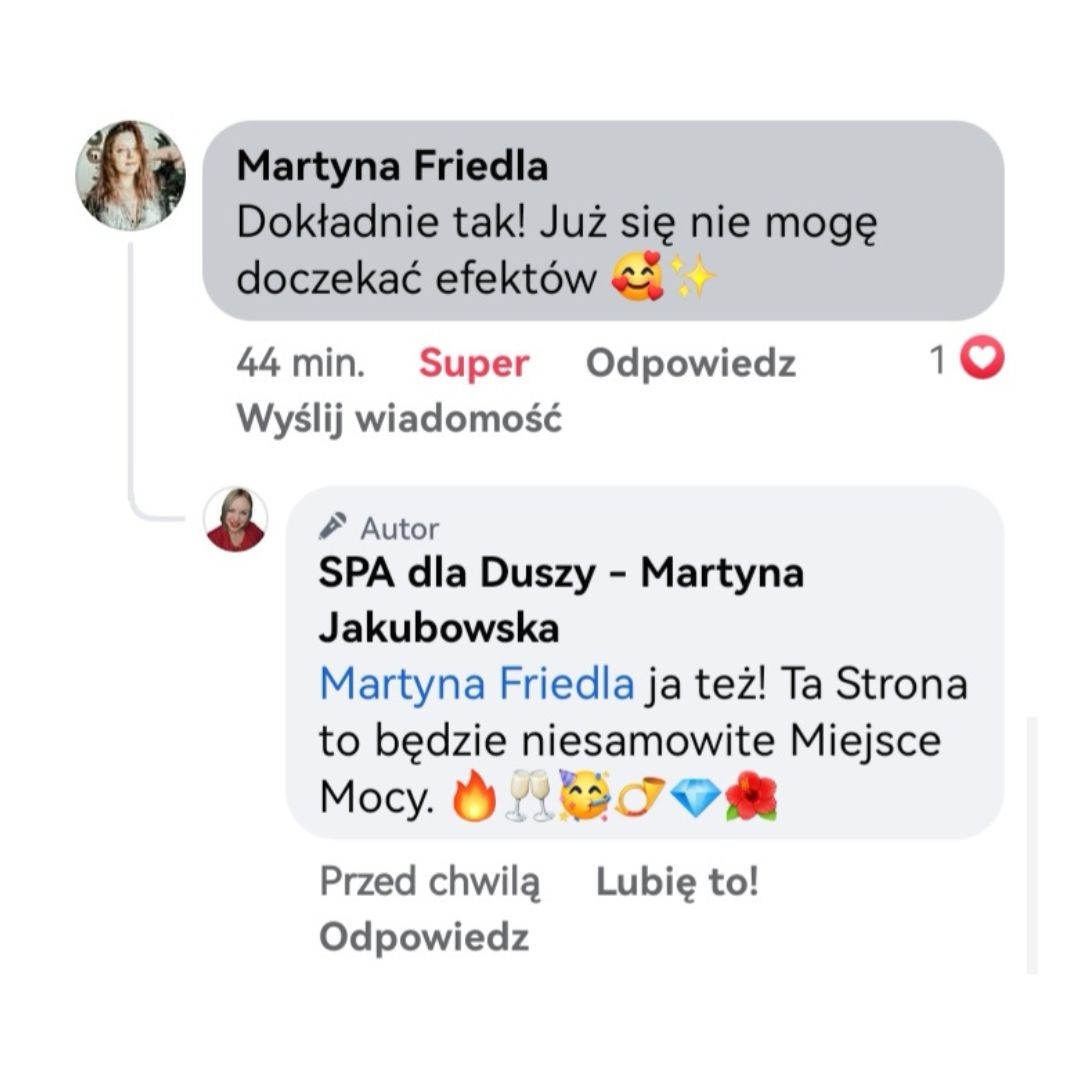Open SPA dla Duszy's profile picture
Screen dimensions: 1080x1080
point(236,520)
